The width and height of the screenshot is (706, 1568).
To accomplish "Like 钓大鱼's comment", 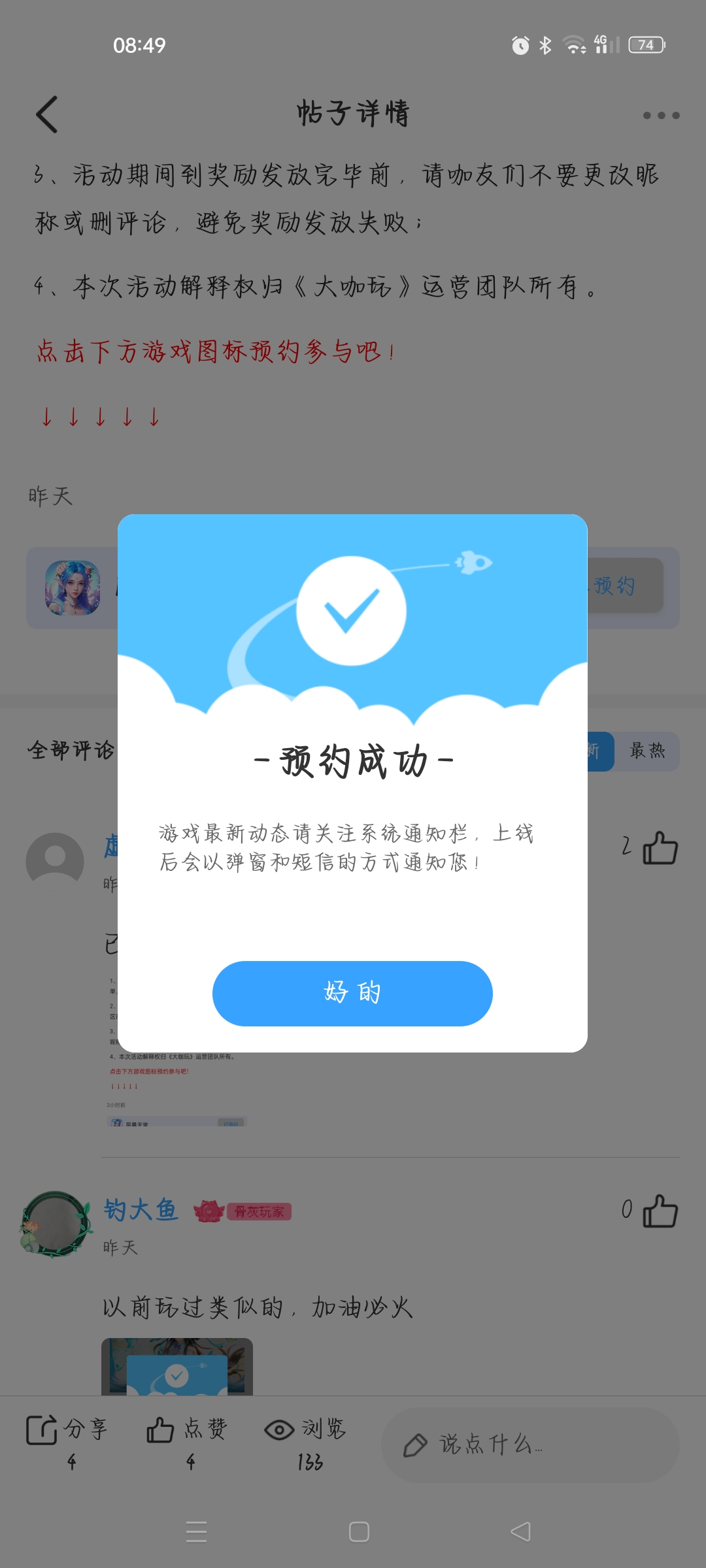I will 660,1211.
